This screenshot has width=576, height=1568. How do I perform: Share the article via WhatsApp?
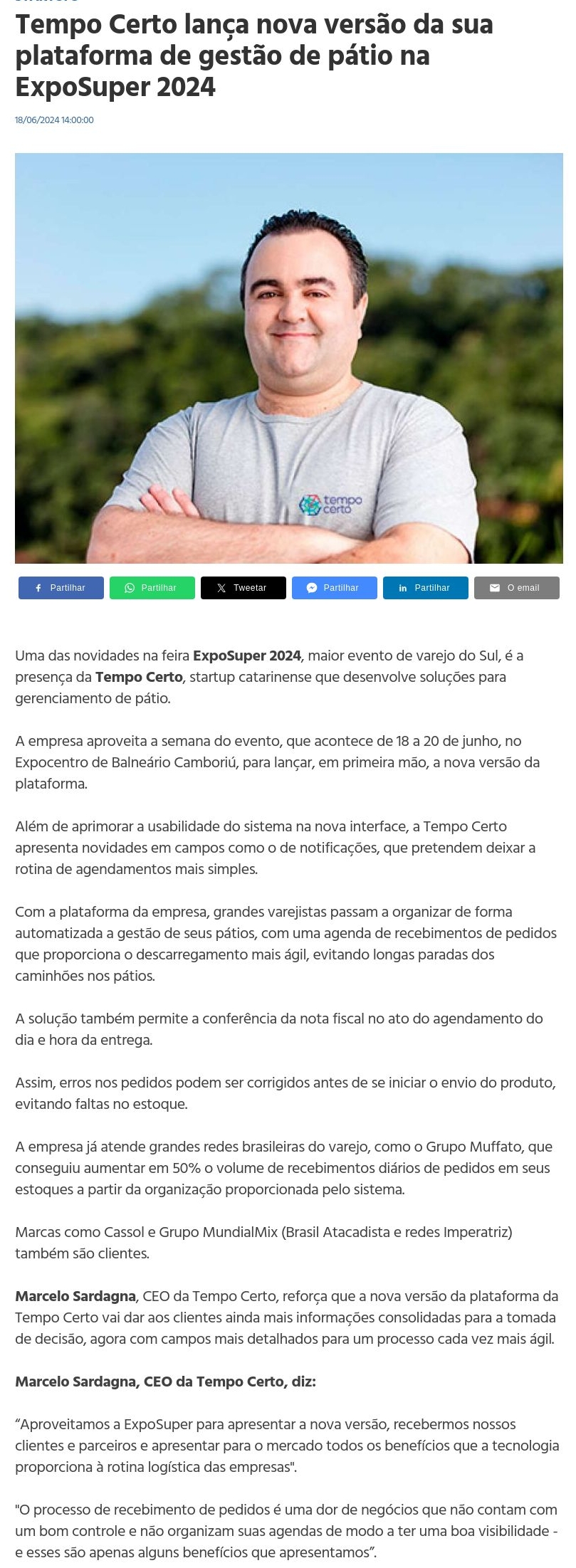[x=152, y=588]
